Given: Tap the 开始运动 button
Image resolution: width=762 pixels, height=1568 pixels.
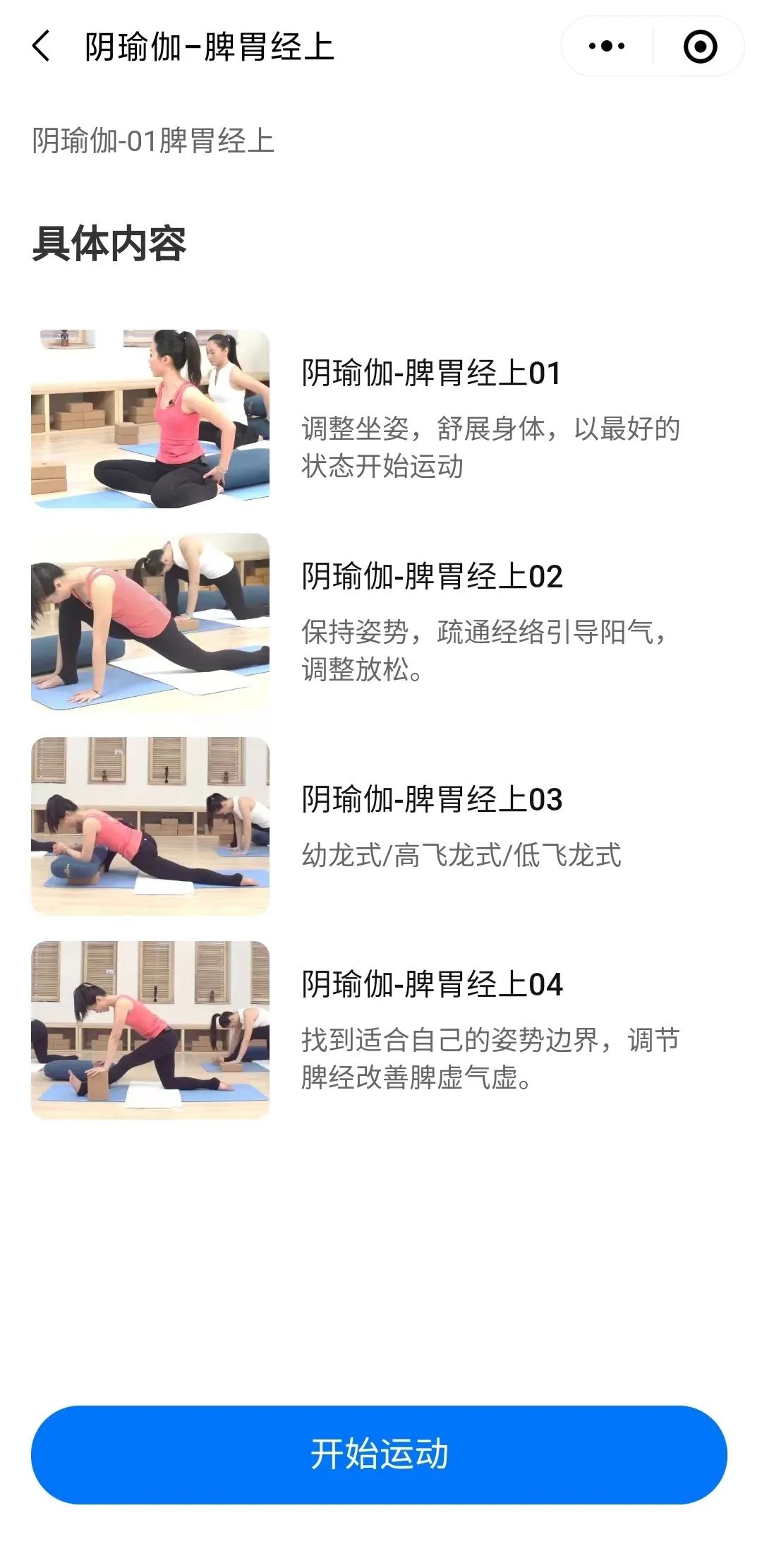Looking at the screenshot, I should (380, 1454).
